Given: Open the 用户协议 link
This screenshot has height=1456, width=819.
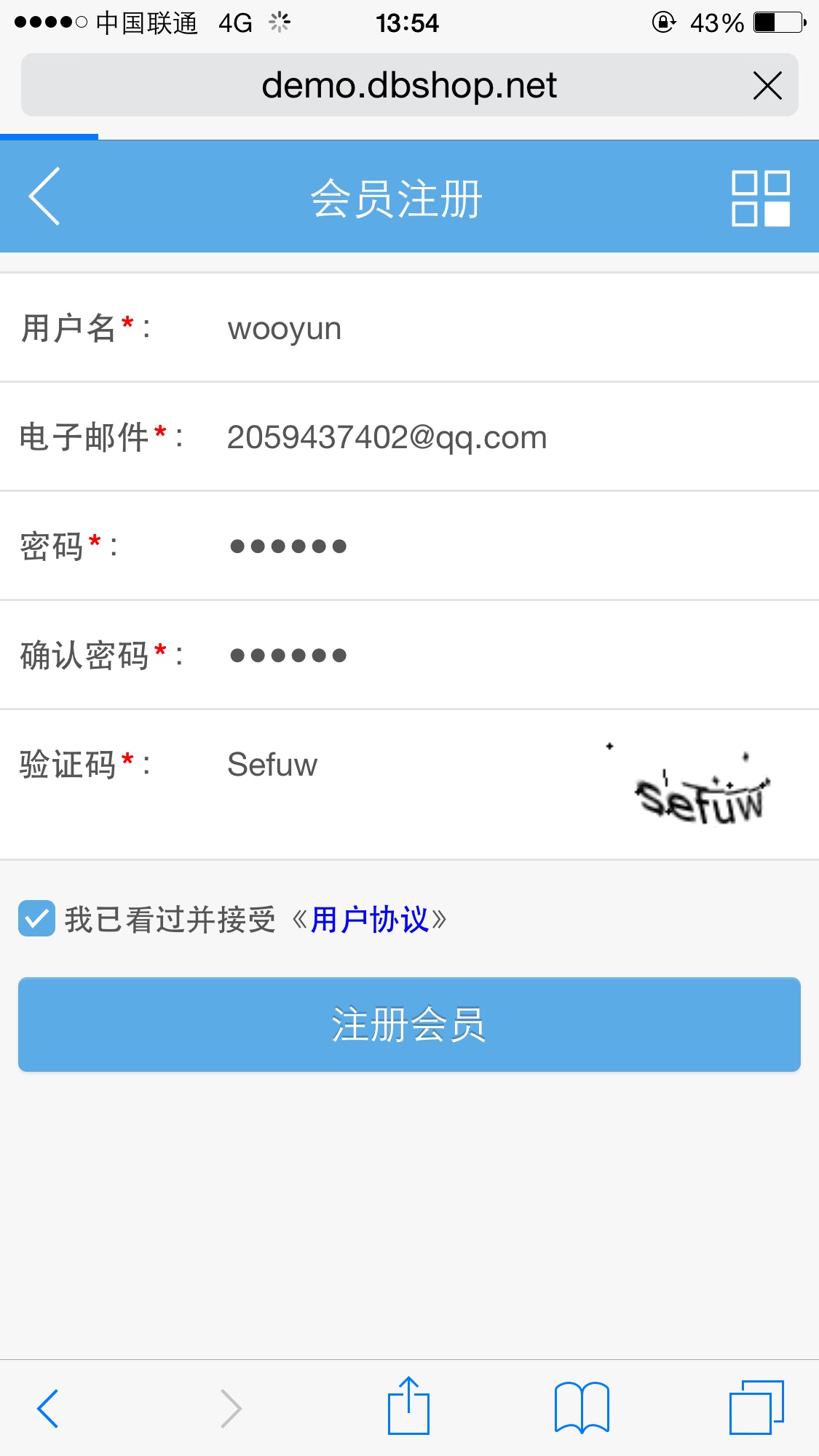Looking at the screenshot, I should coord(370,920).
